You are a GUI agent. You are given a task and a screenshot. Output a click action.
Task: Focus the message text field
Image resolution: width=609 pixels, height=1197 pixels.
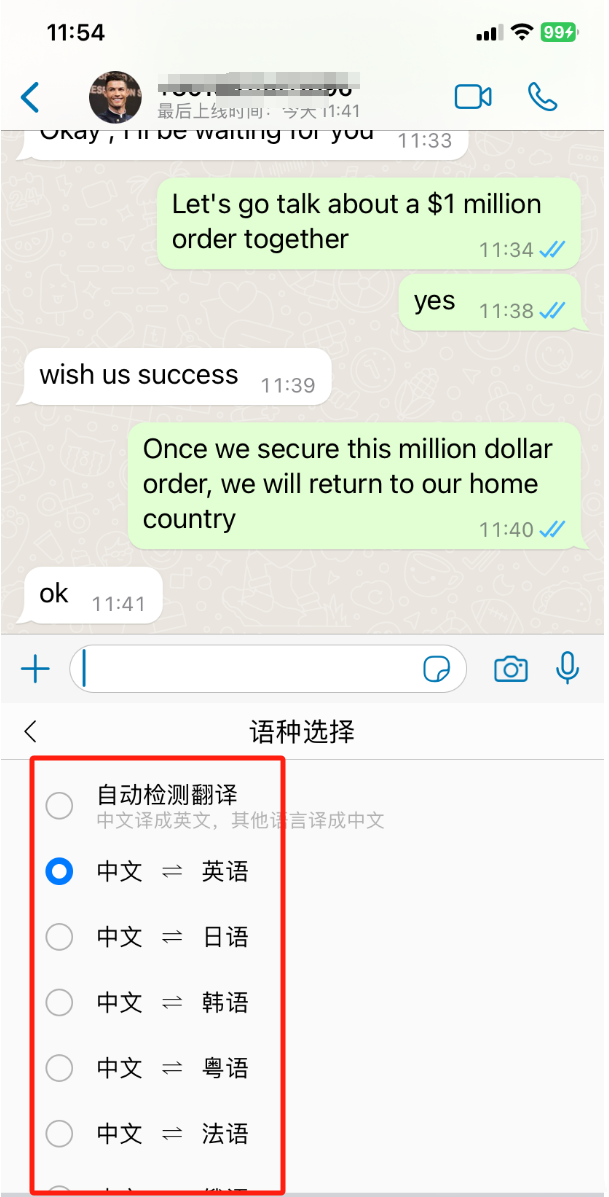pos(250,669)
